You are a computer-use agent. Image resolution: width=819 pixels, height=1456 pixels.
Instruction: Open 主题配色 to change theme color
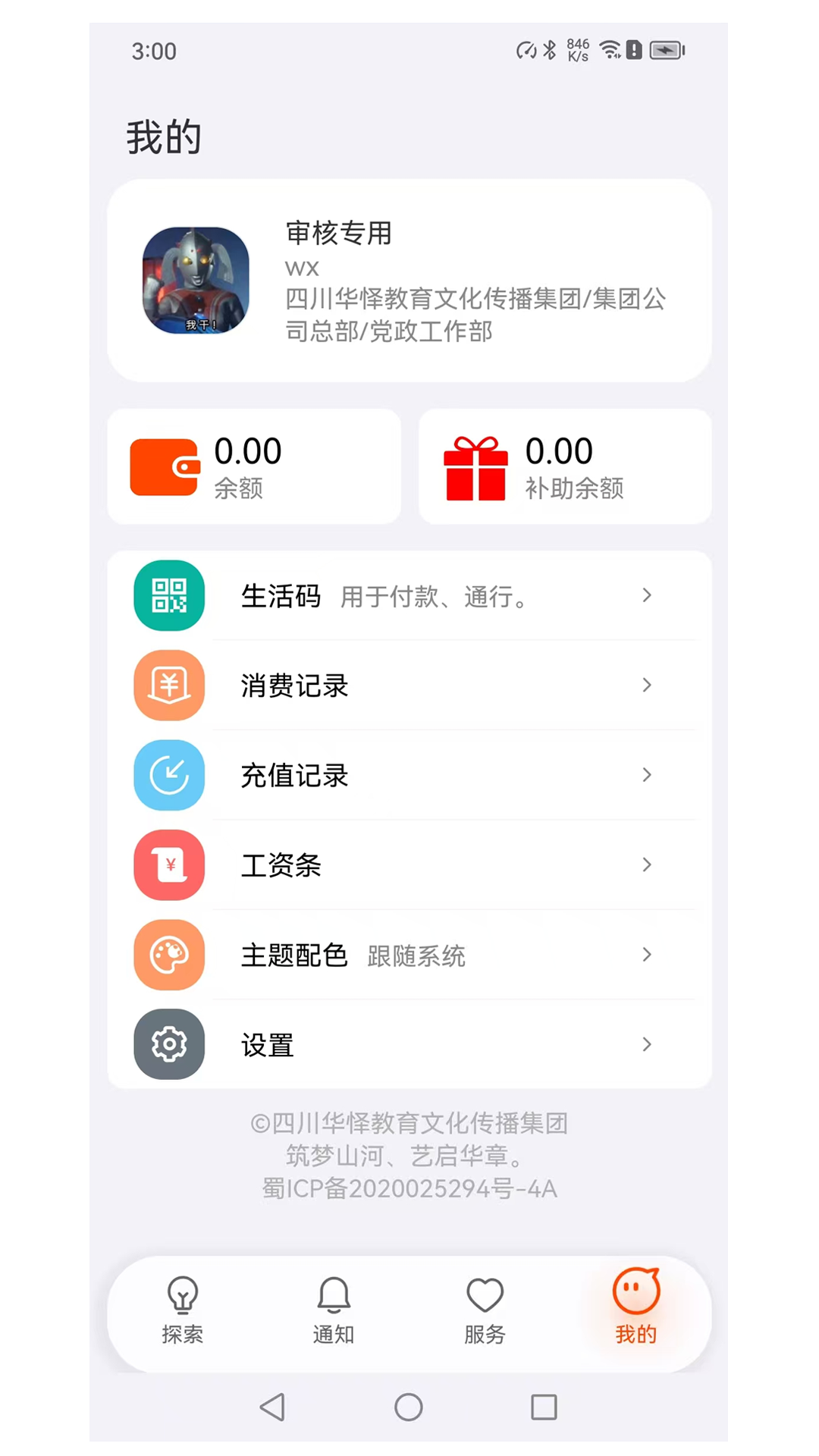pyautogui.click(x=294, y=955)
